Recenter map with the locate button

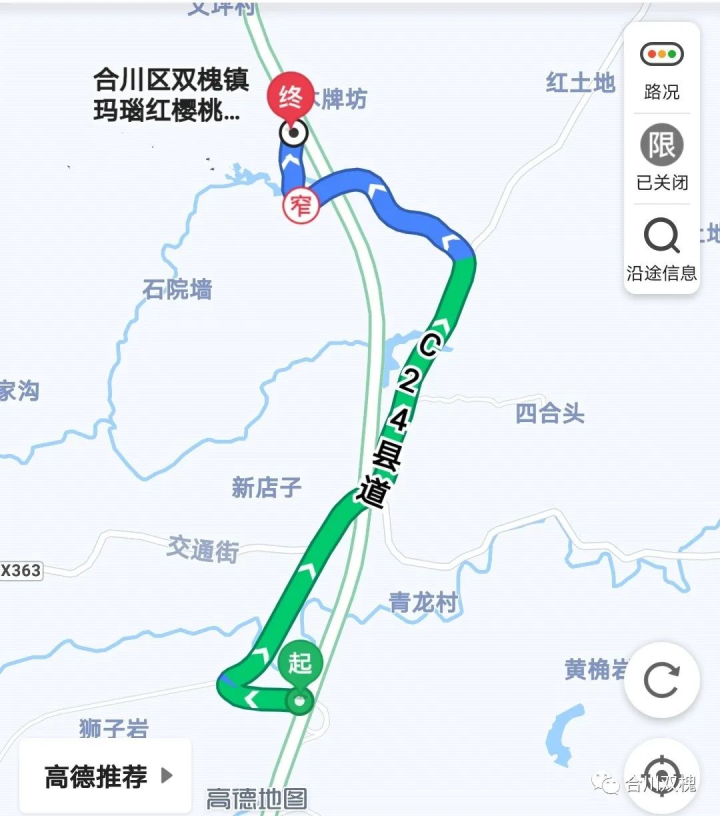click(661, 774)
